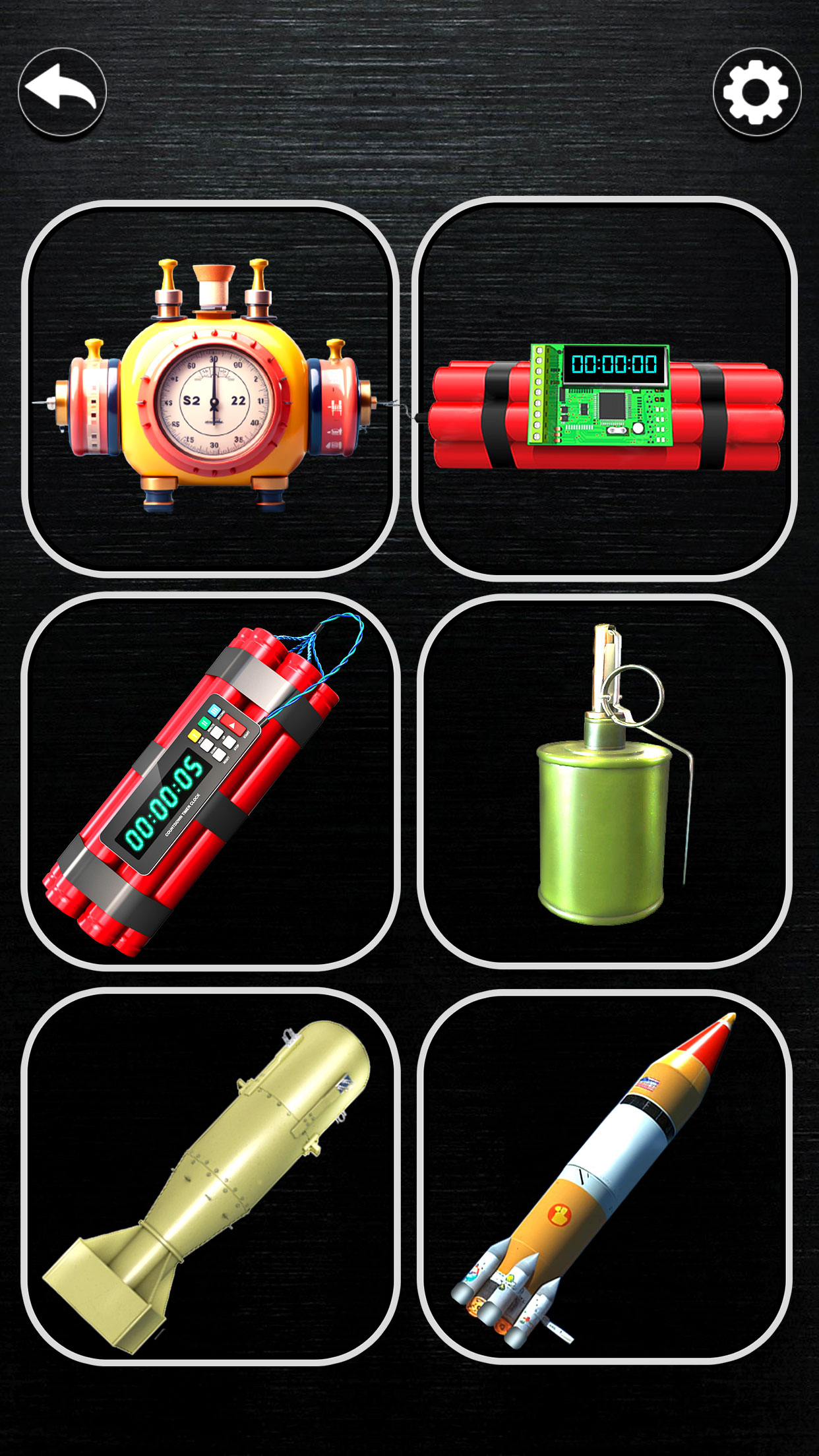Open the orange and white rocket tile
The width and height of the screenshot is (819, 1456).
pyautogui.click(x=605, y=1176)
